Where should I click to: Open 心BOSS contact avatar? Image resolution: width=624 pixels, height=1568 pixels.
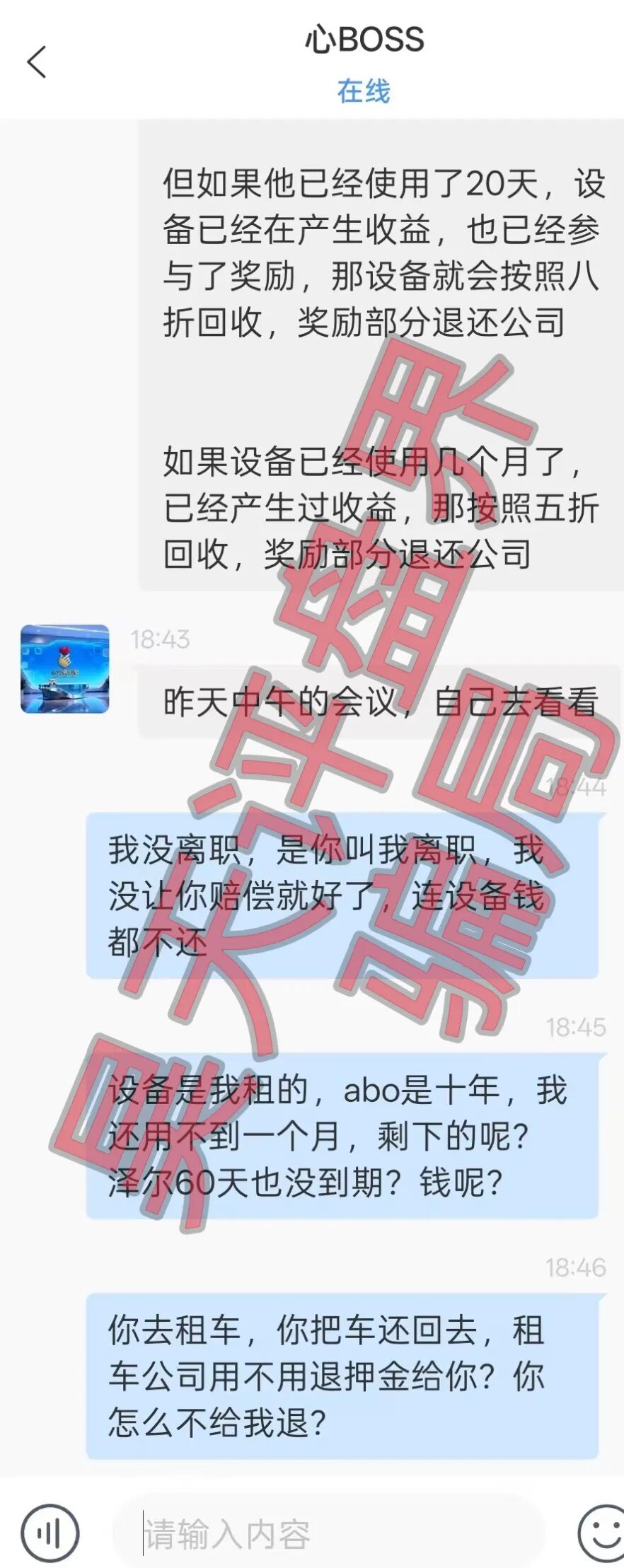64,668
